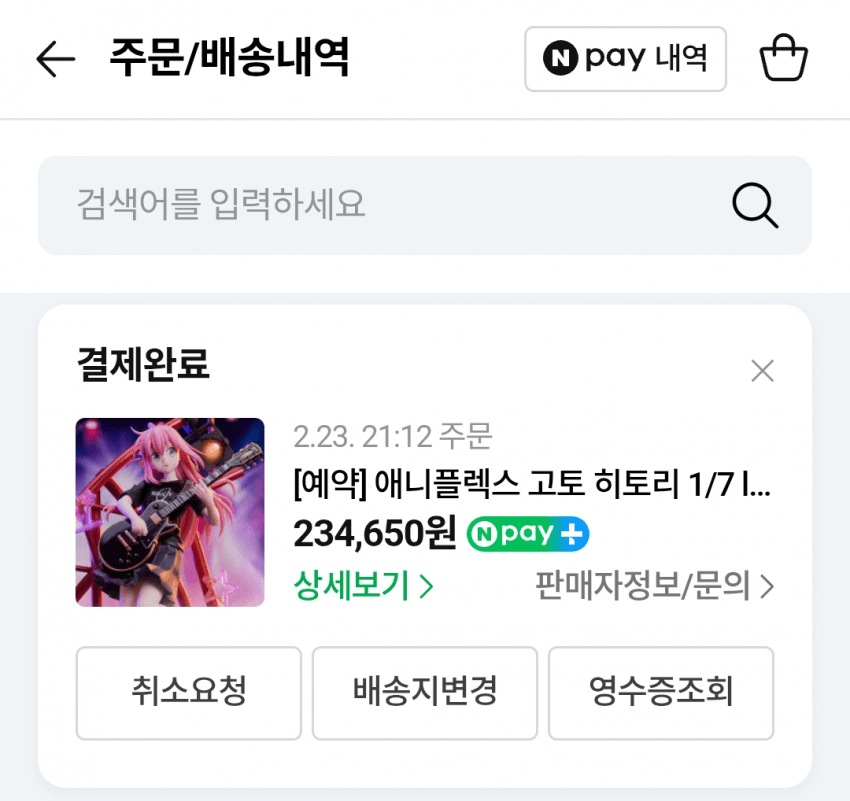Dismiss the 결제완료 order card
Screen dimensions: 850x801
click(x=762, y=371)
